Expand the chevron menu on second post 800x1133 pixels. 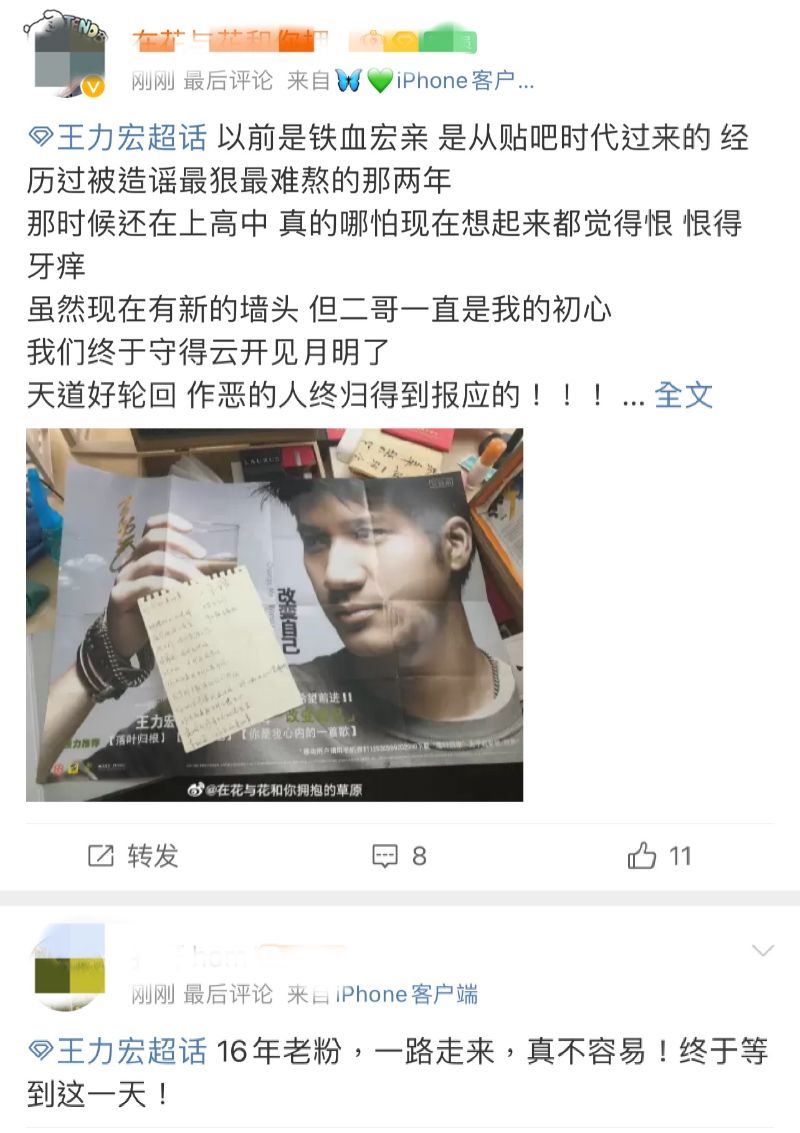(763, 949)
